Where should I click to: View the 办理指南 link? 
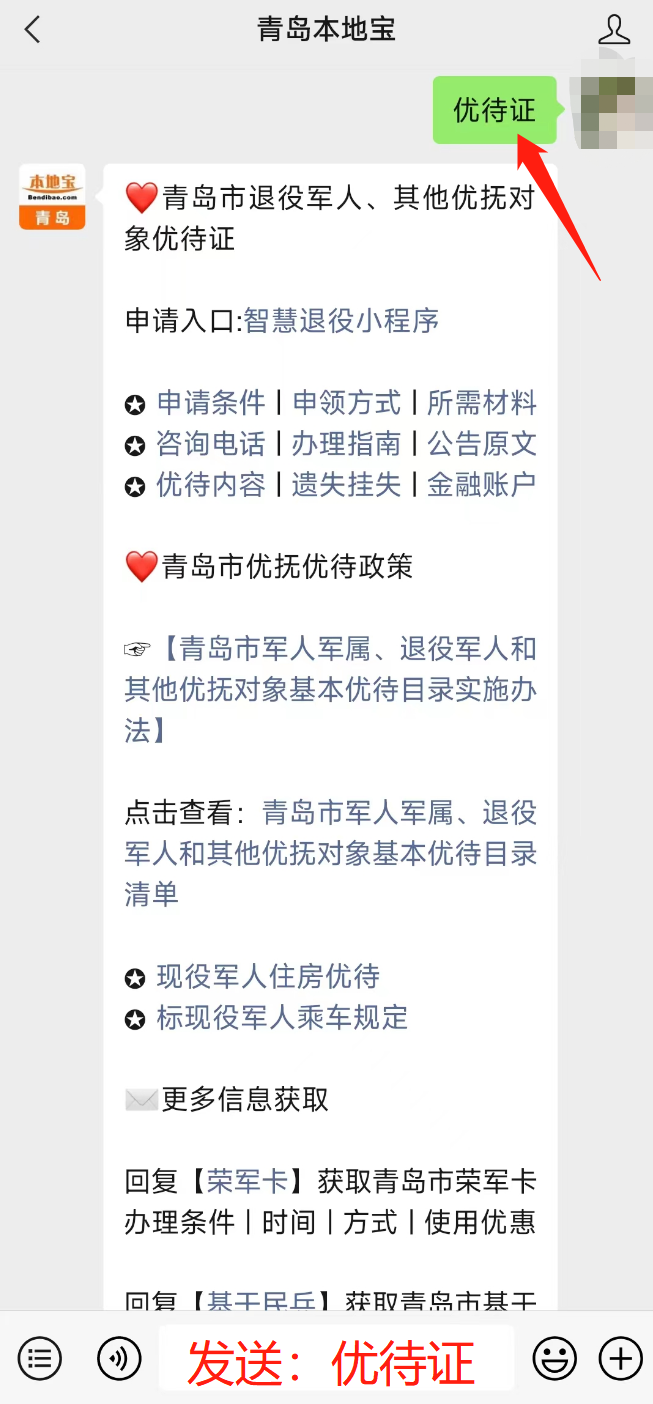click(346, 444)
